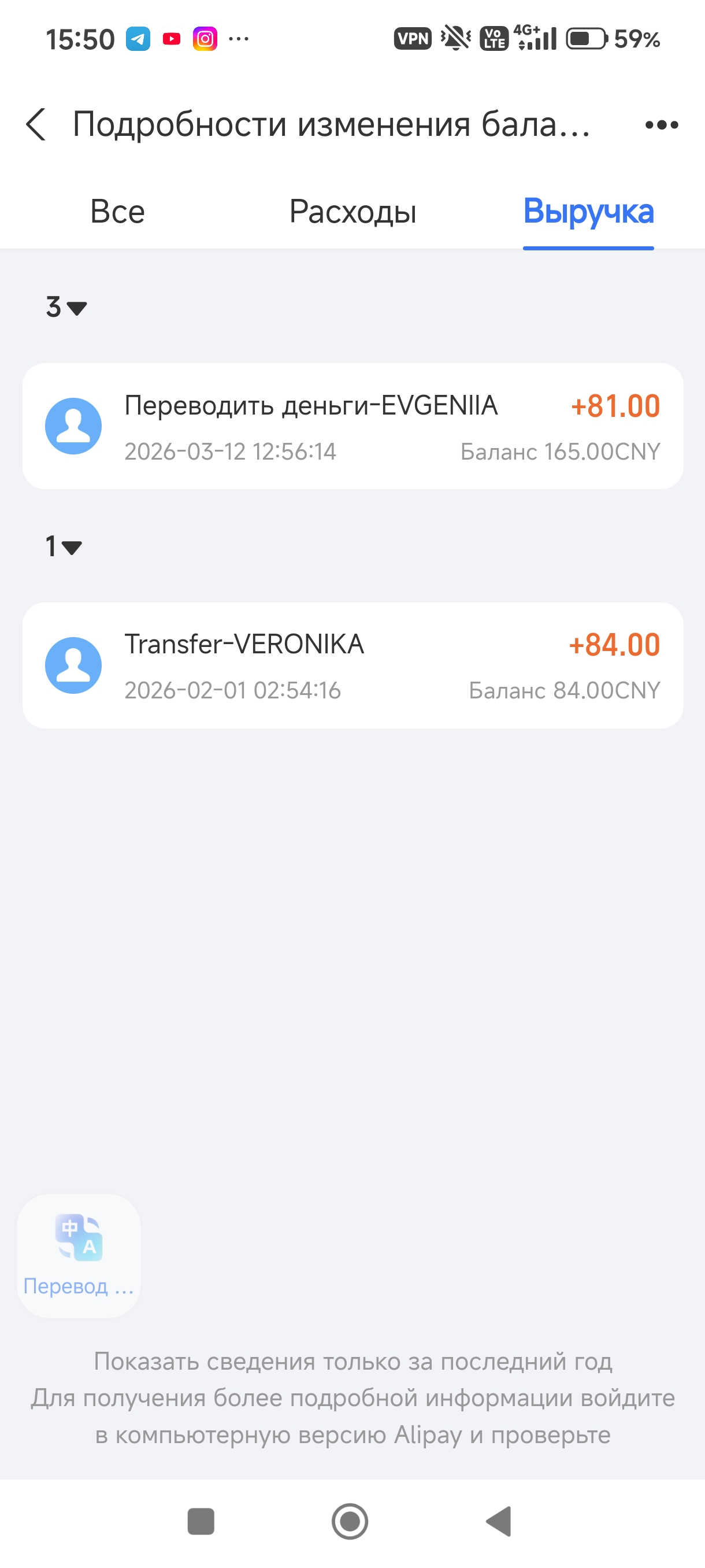Go back using the header arrow
Screen dimensions: 705x1568
pos(36,125)
